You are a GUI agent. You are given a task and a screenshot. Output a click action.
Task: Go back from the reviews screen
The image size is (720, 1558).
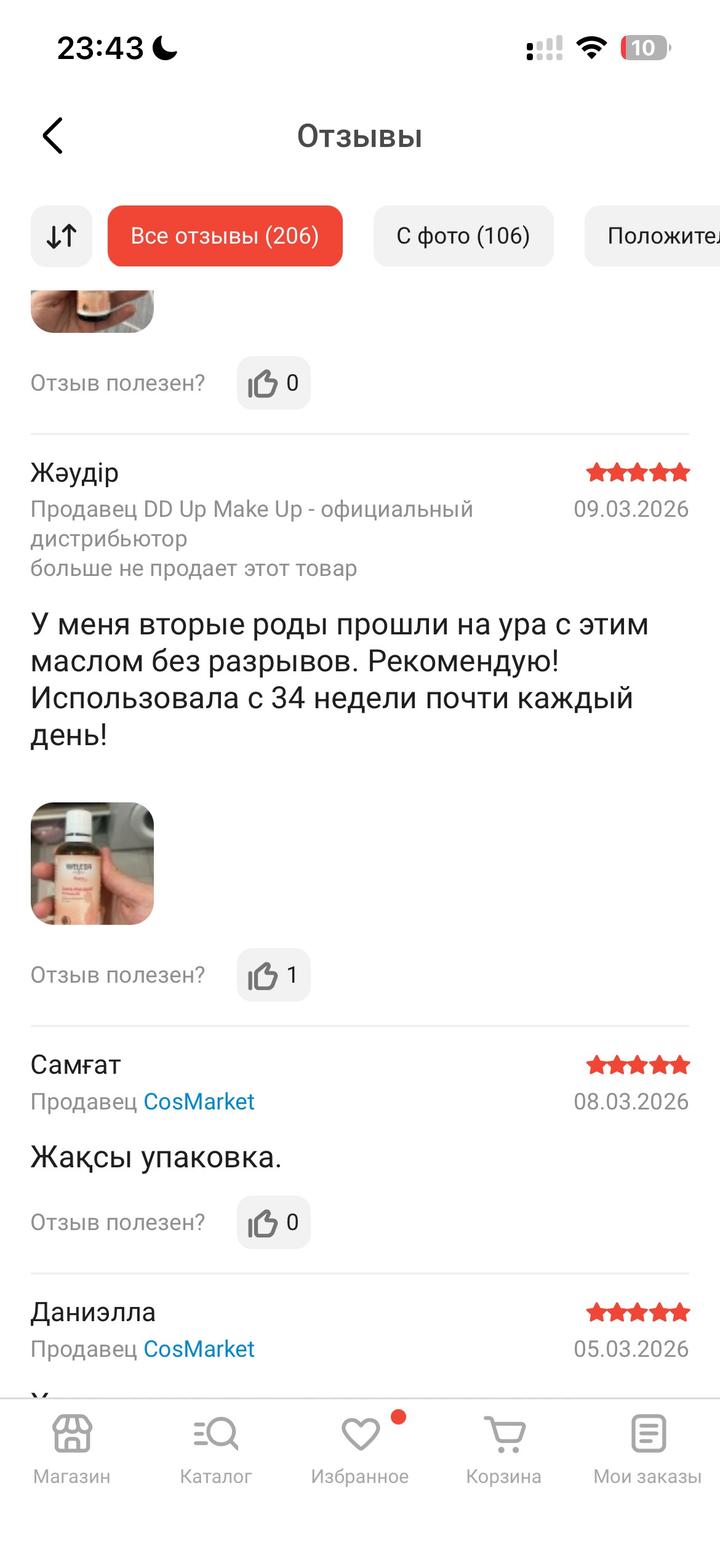[x=53, y=136]
